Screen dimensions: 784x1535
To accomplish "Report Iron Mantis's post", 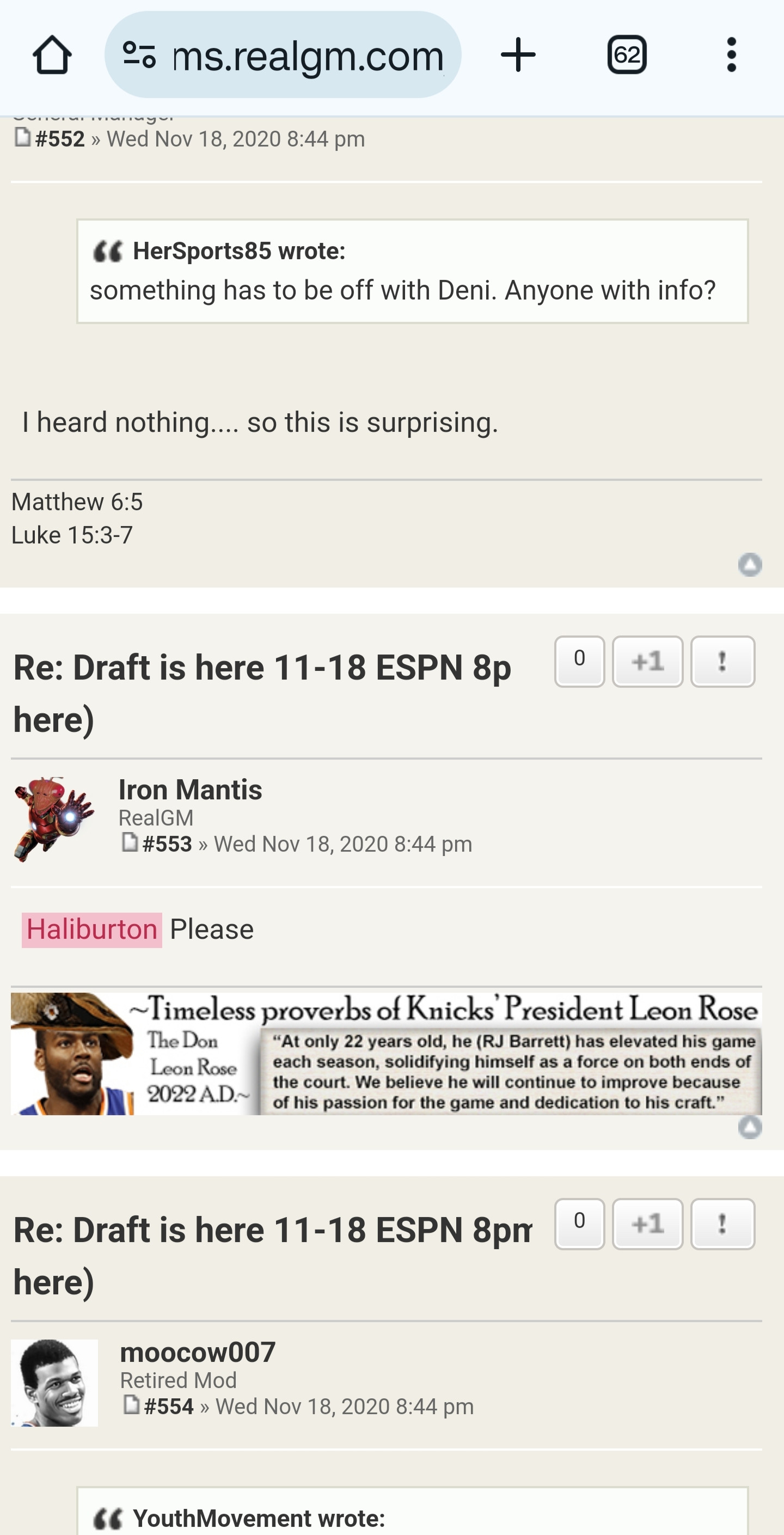I will [722, 662].
